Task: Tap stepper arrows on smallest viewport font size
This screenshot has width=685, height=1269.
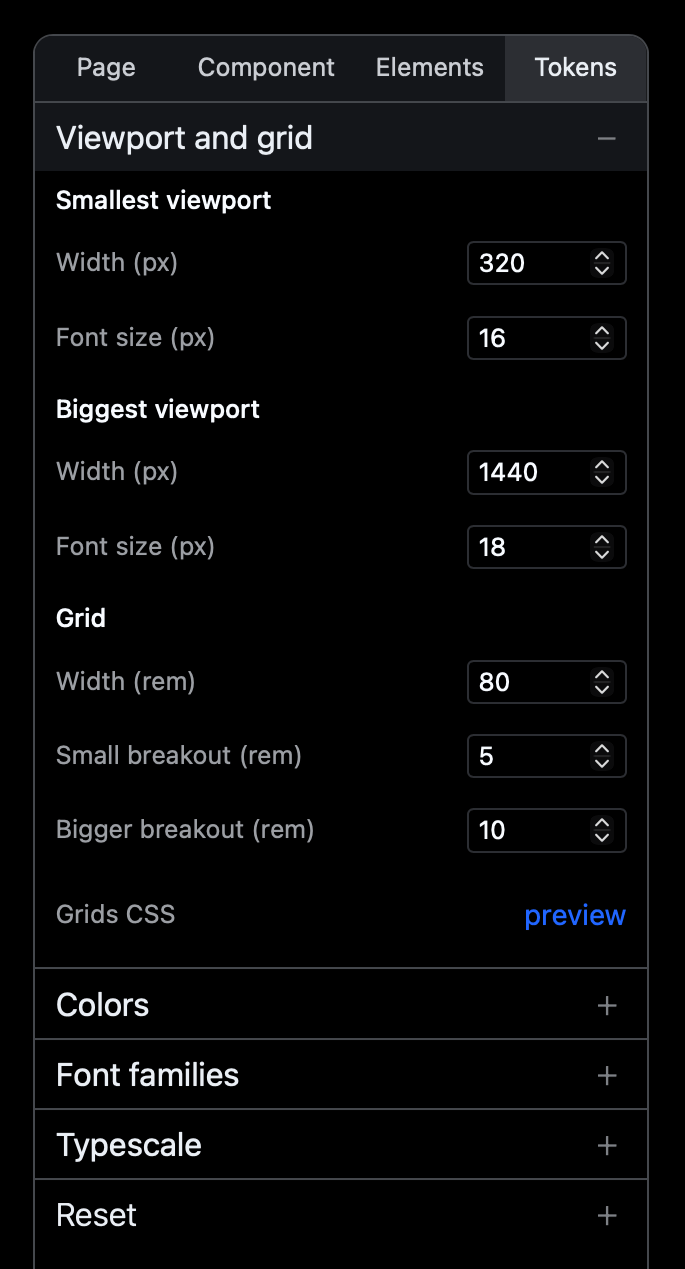Action: pos(602,338)
